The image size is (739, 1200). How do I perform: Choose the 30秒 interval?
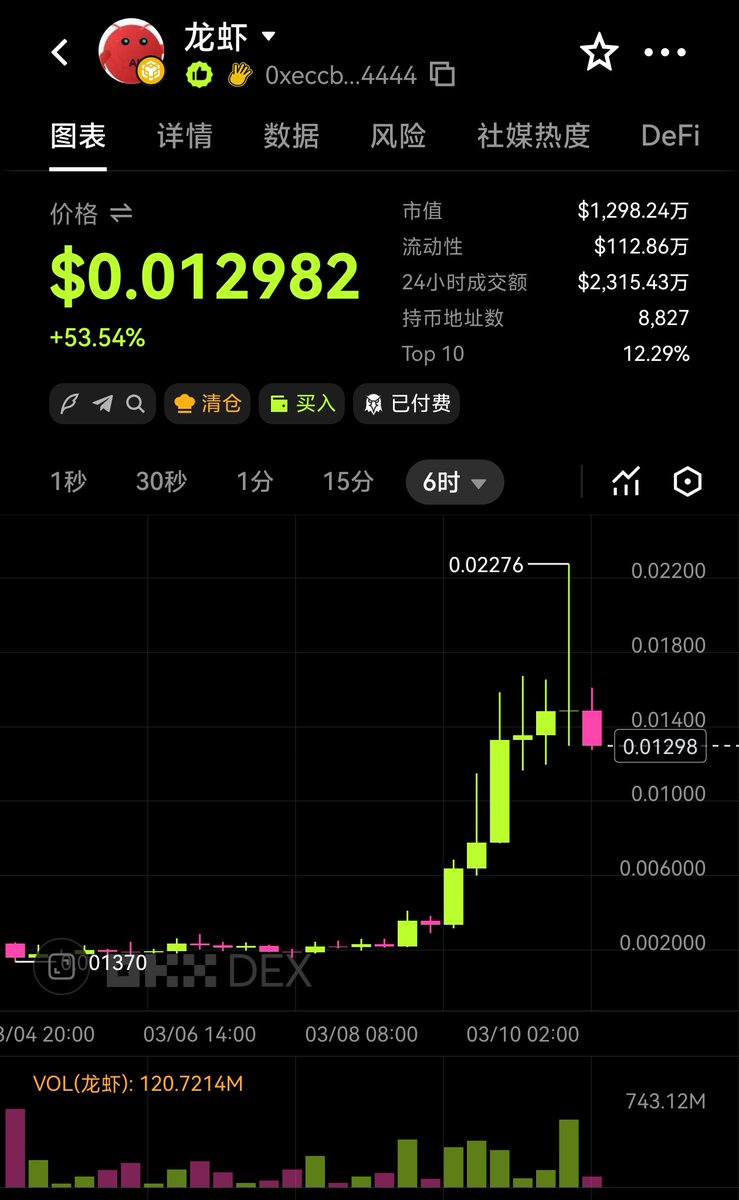point(161,482)
